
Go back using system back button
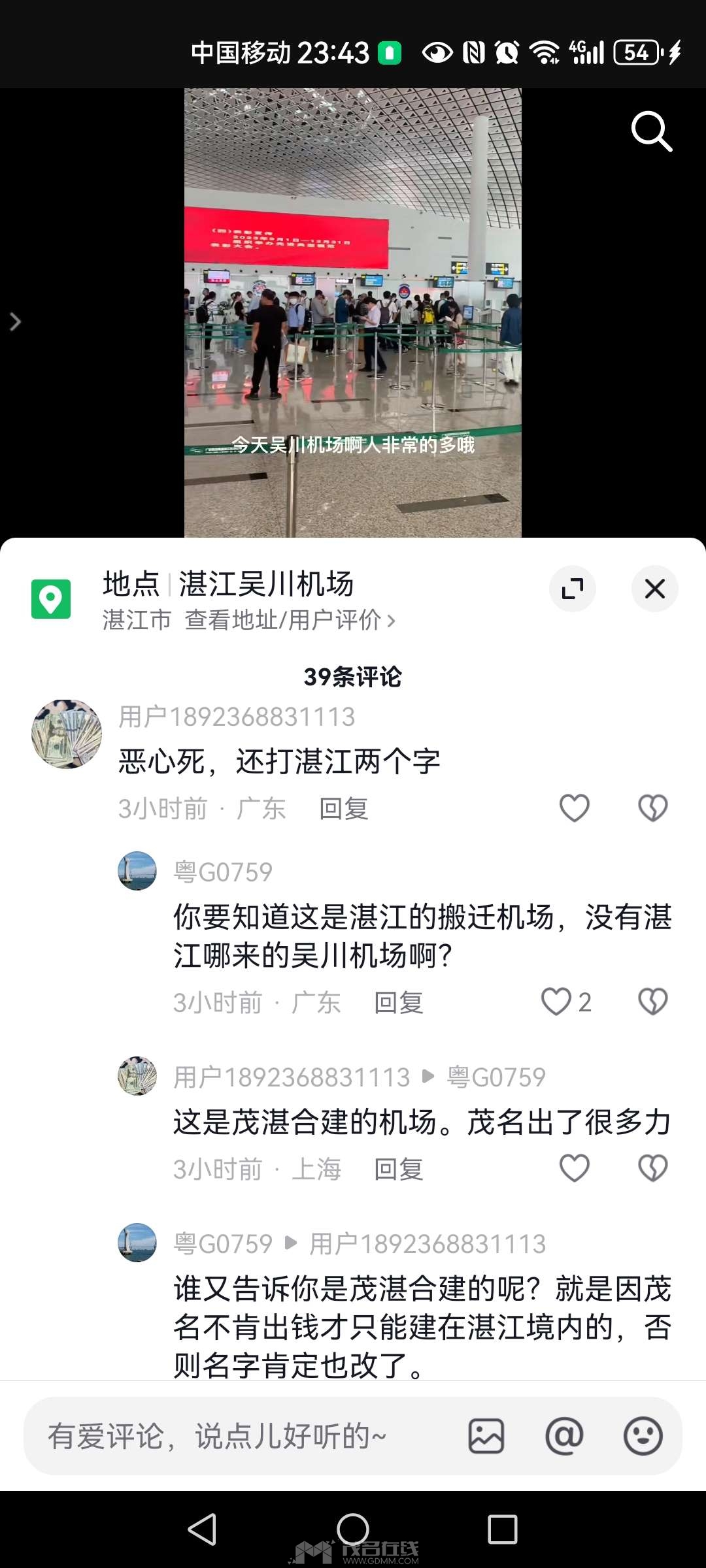(x=202, y=1529)
